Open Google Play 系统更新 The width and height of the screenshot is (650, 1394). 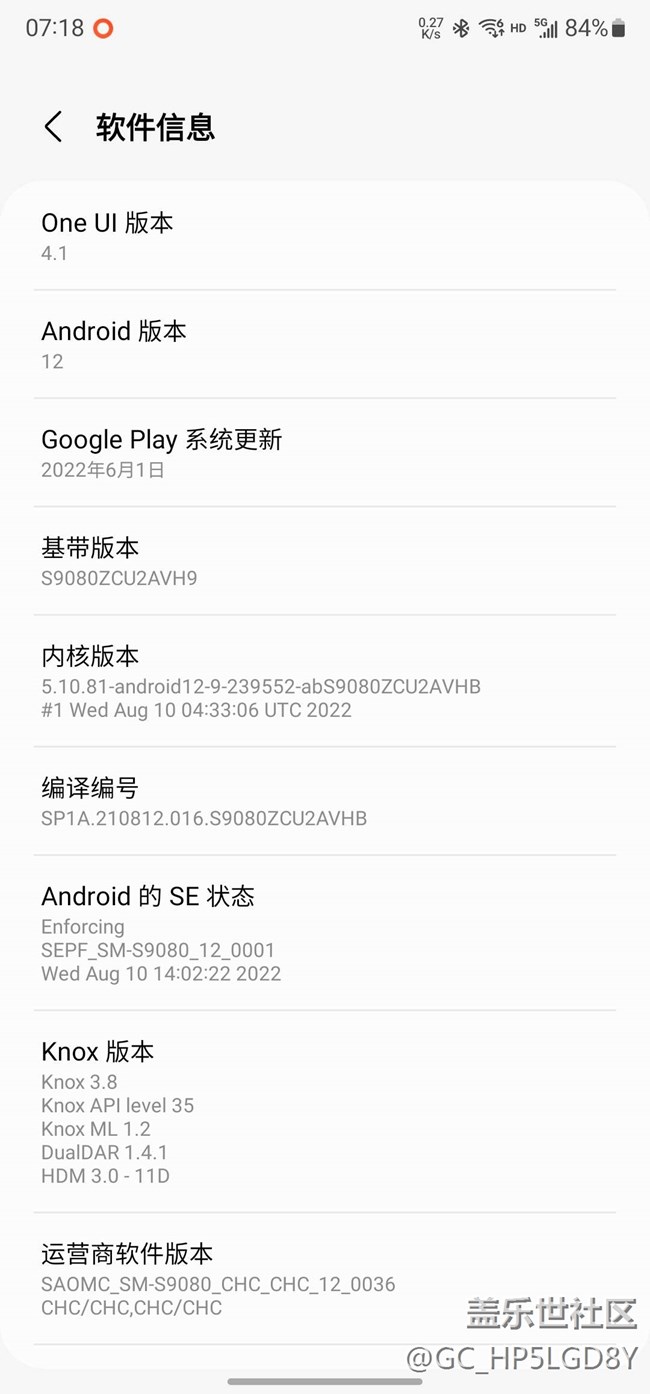(x=325, y=452)
